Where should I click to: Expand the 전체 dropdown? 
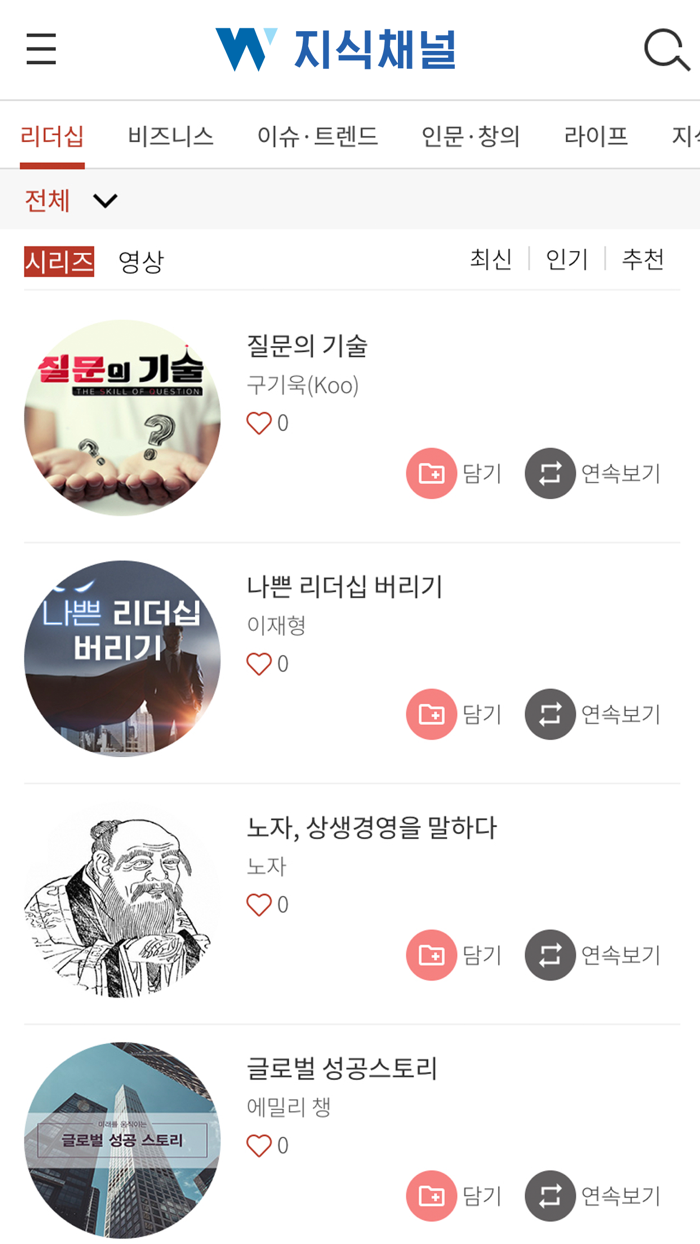[71, 201]
